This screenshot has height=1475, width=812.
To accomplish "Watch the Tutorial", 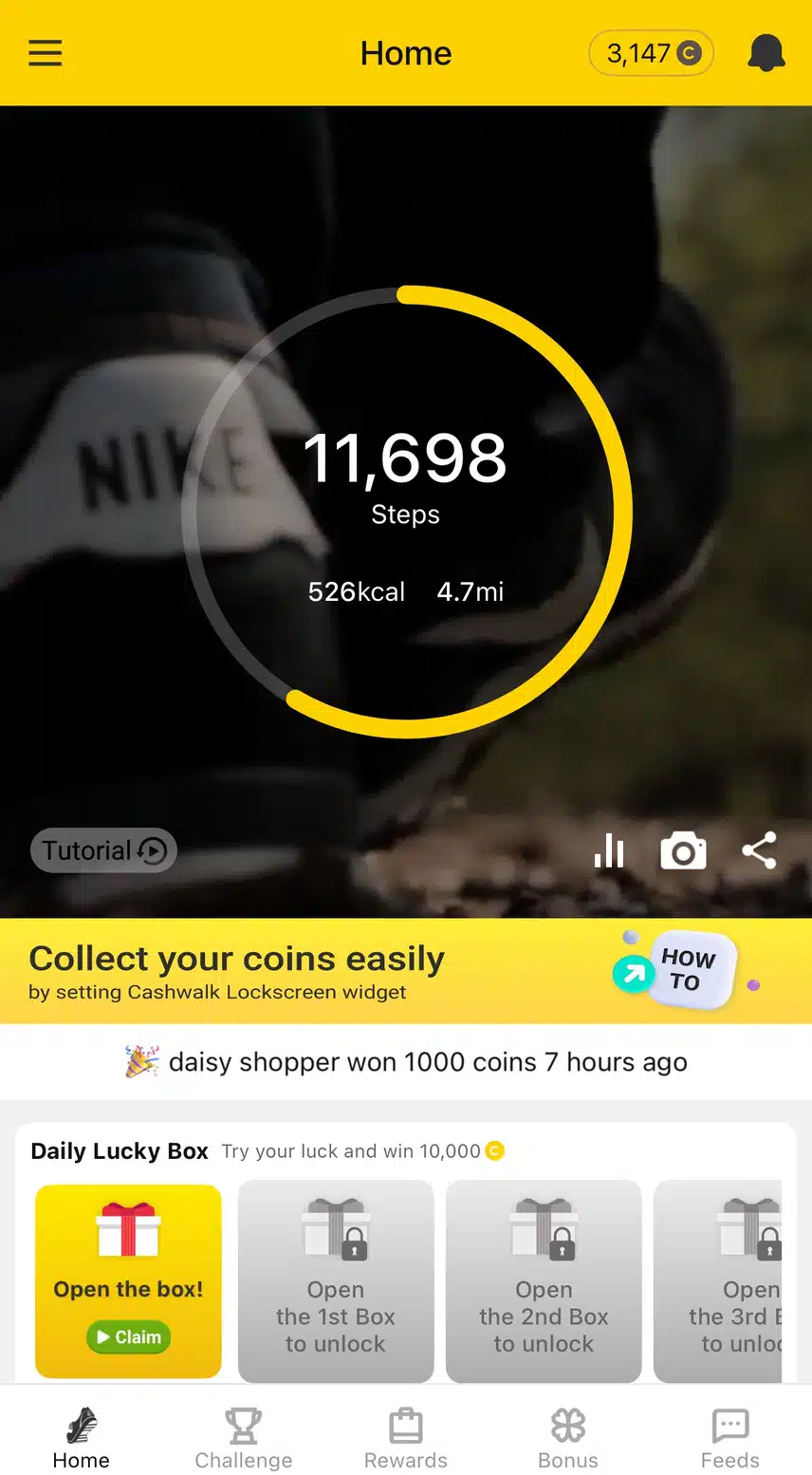I will pyautogui.click(x=103, y=850).
